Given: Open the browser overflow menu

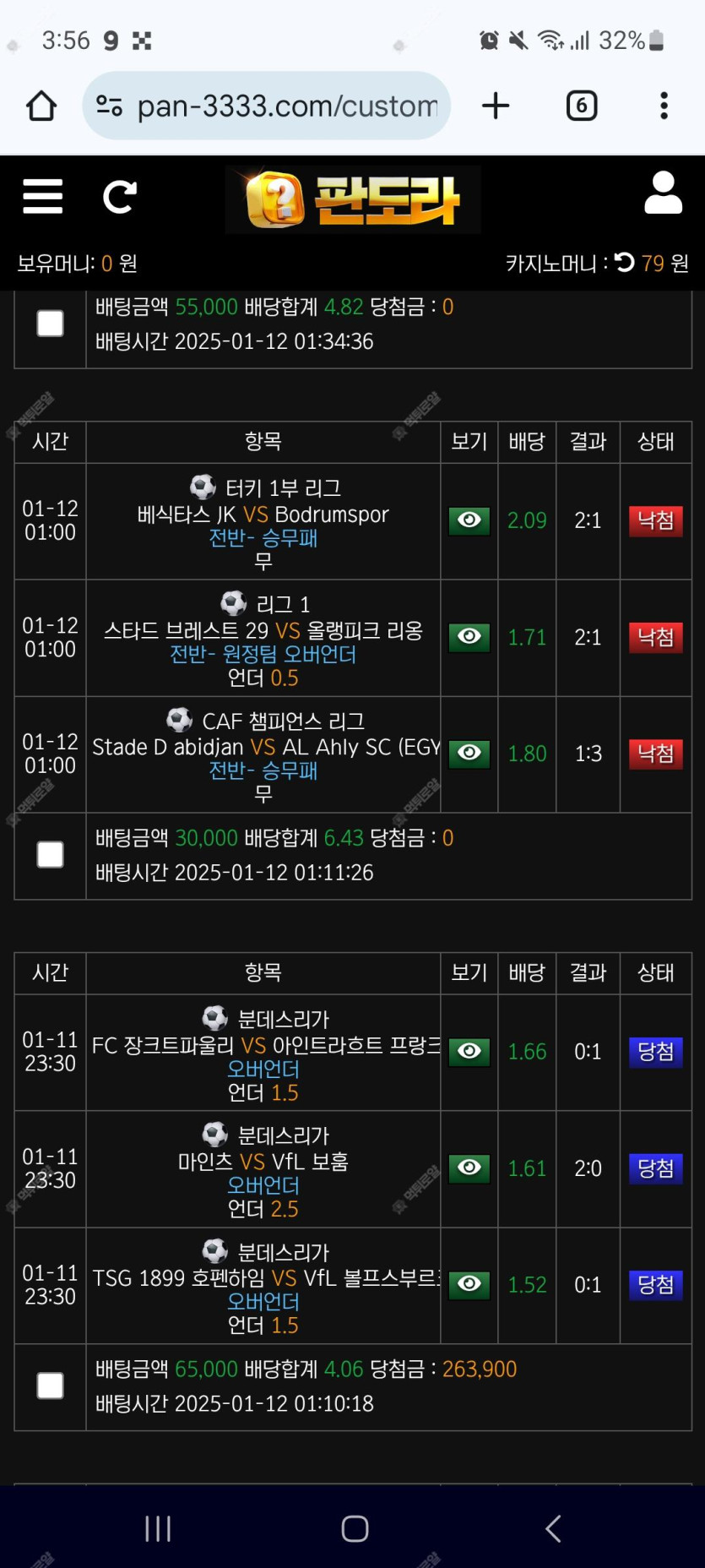Looking at the screenshot, I should point(664,106).
